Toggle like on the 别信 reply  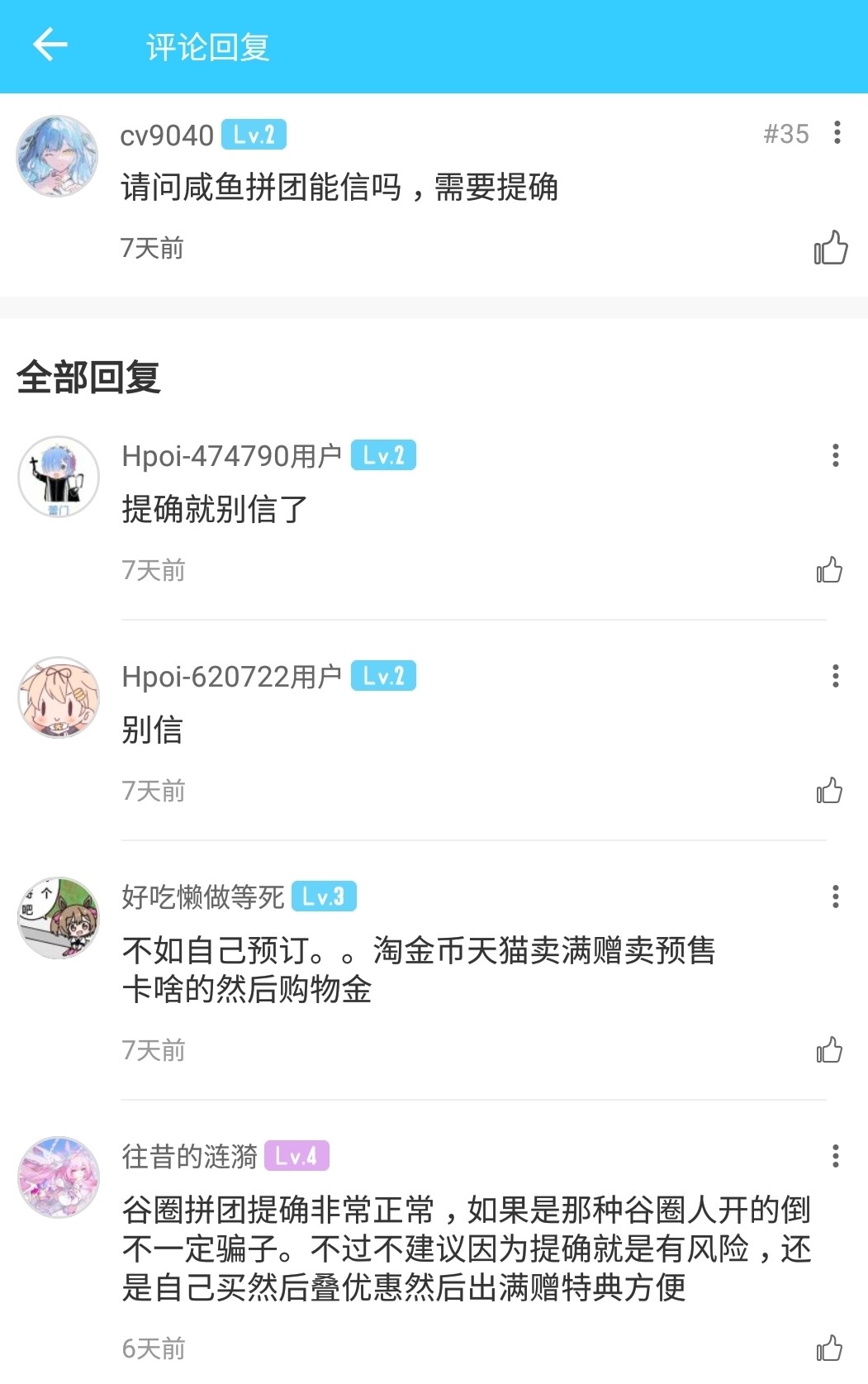[830, 791]
